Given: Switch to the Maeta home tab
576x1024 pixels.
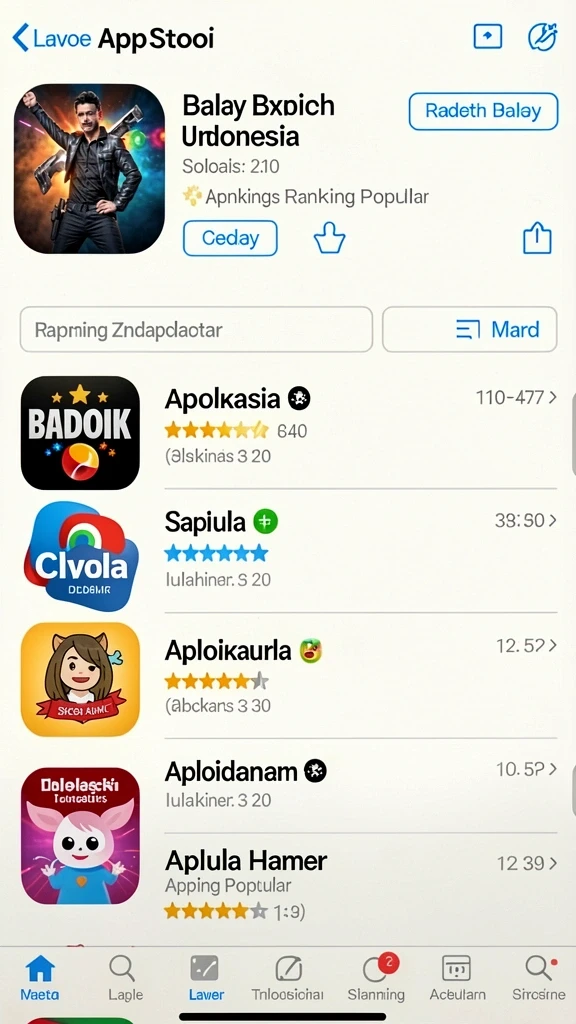Looking at the screenshot, I should click(40, 978).
